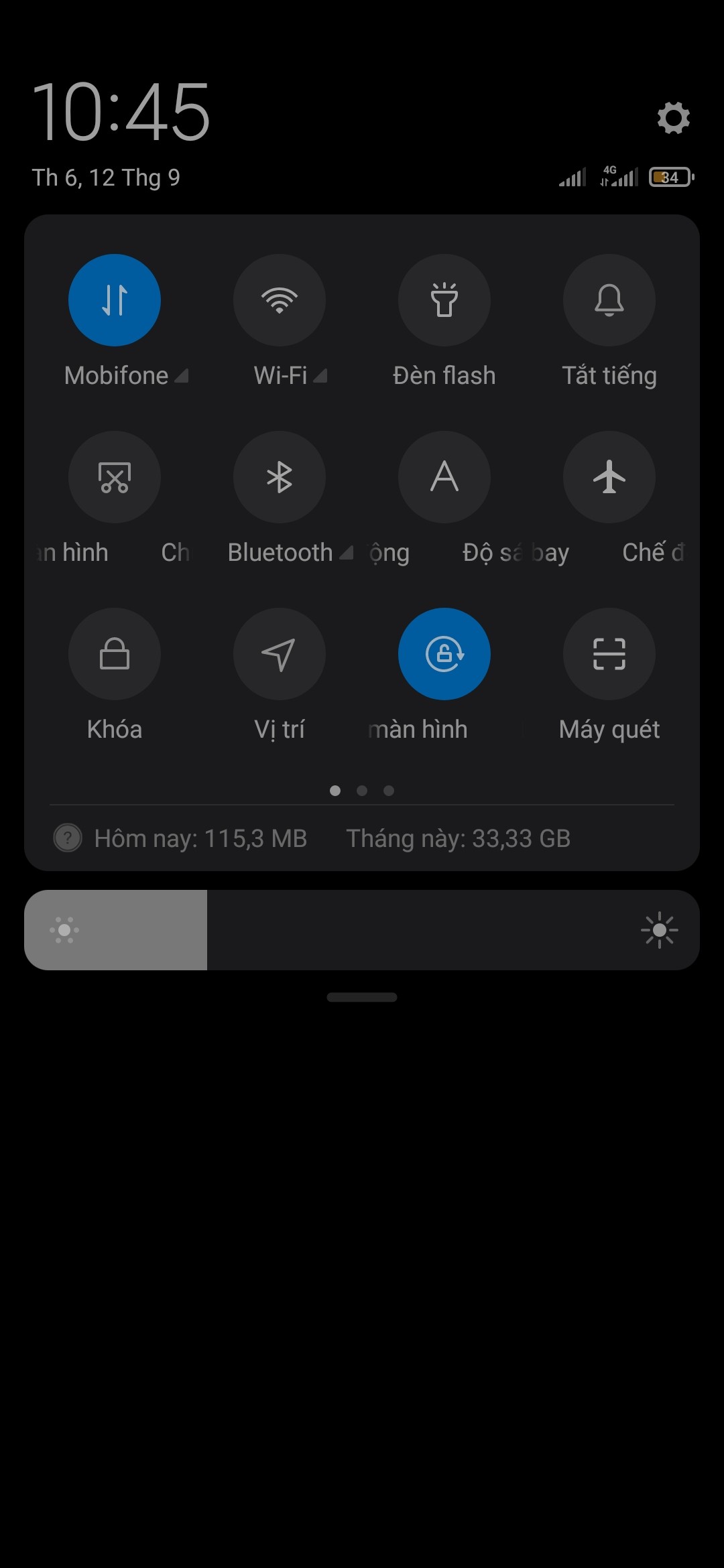Turn on Bluetooth
Viewport: 724px width, 1568px height.
pyautogui.click(x=280, y=477)
